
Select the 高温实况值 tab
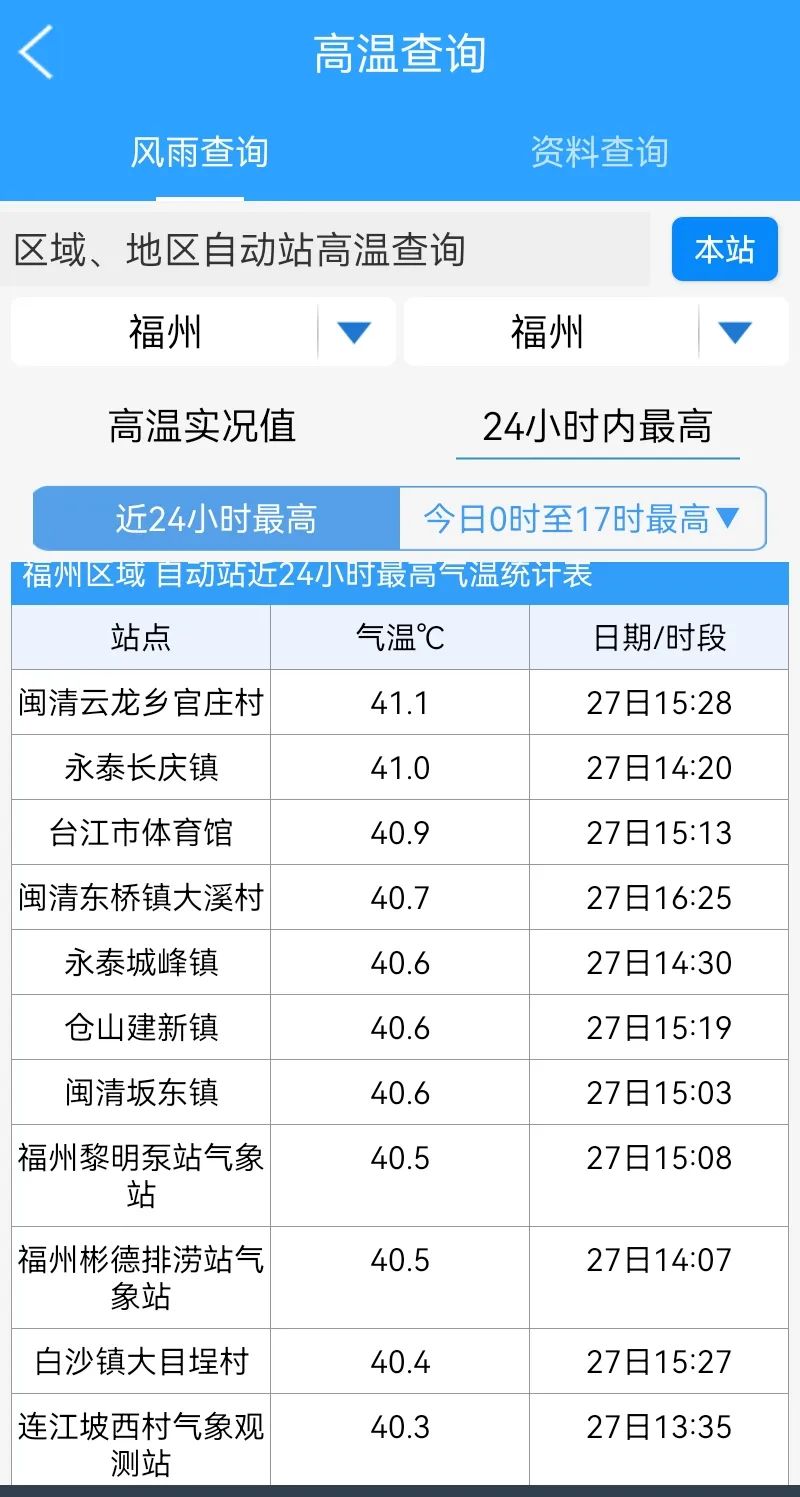pyautogui.click(x=202, y=426)
